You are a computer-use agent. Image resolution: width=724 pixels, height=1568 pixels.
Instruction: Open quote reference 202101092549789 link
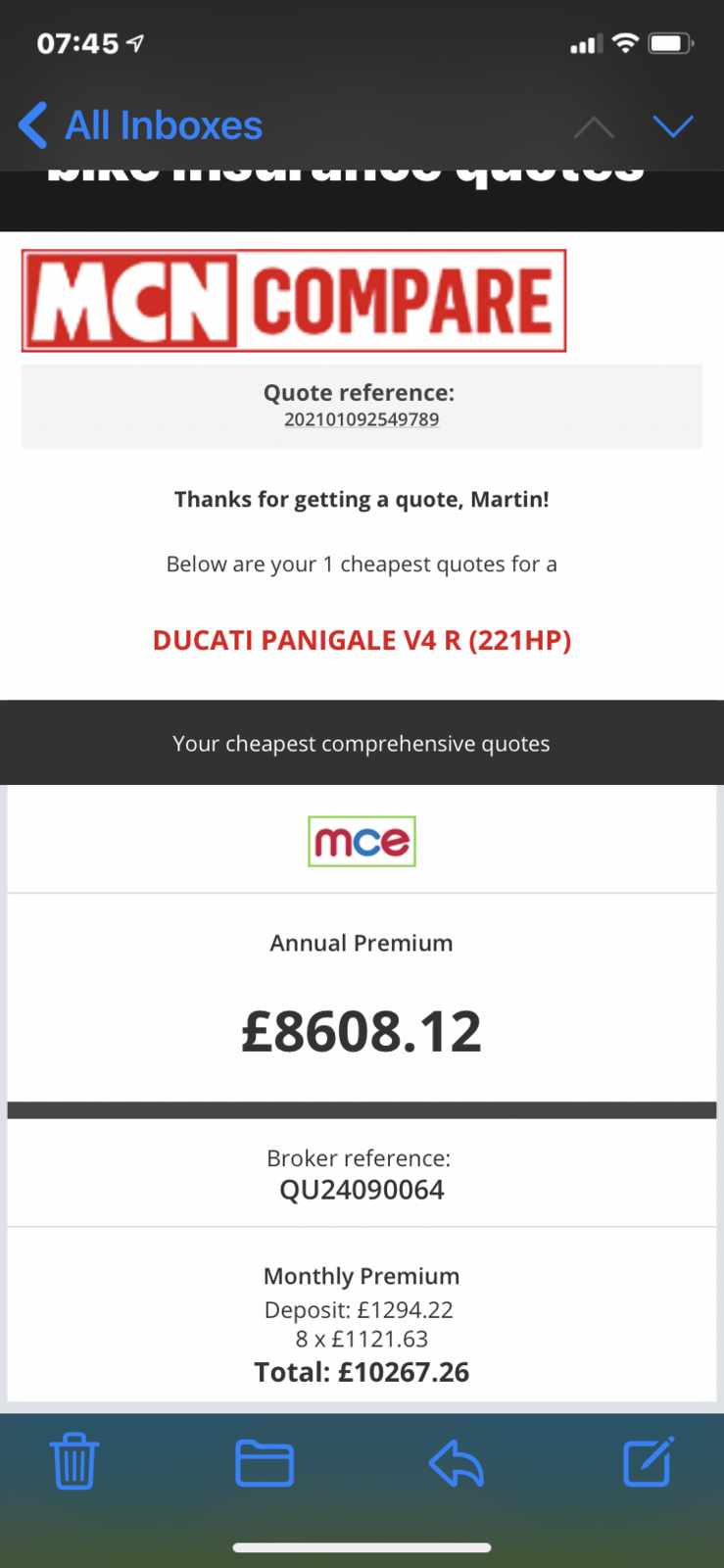362,419
